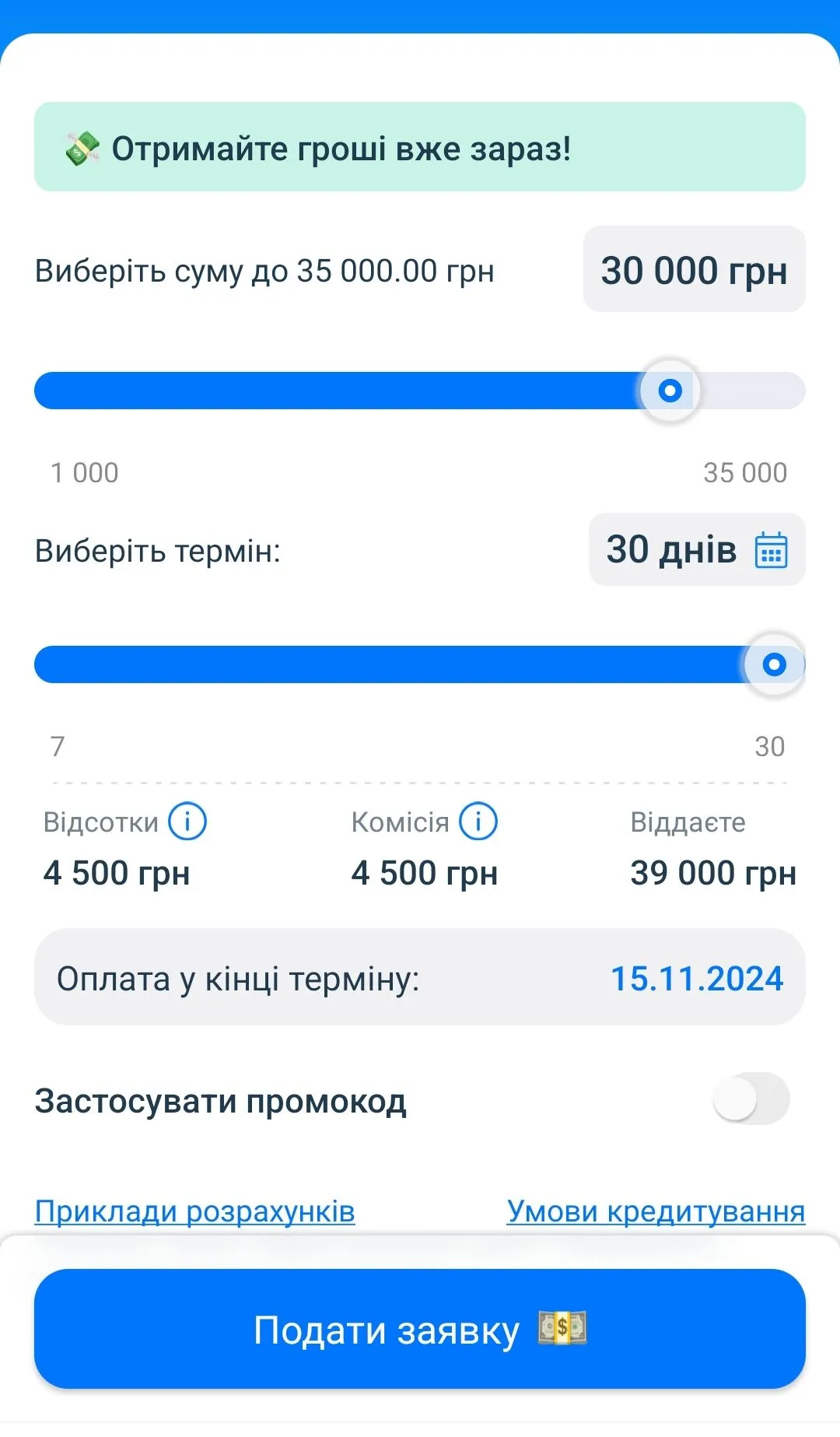Show info about Комісія

[x=478, y=822]
